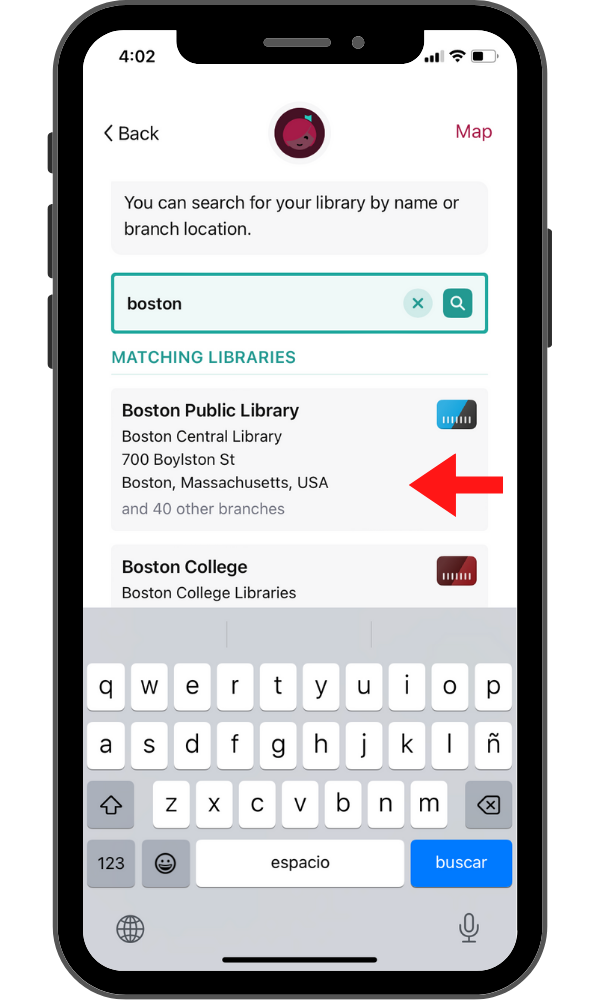Tap the shift key

click(x=111, y=804)
